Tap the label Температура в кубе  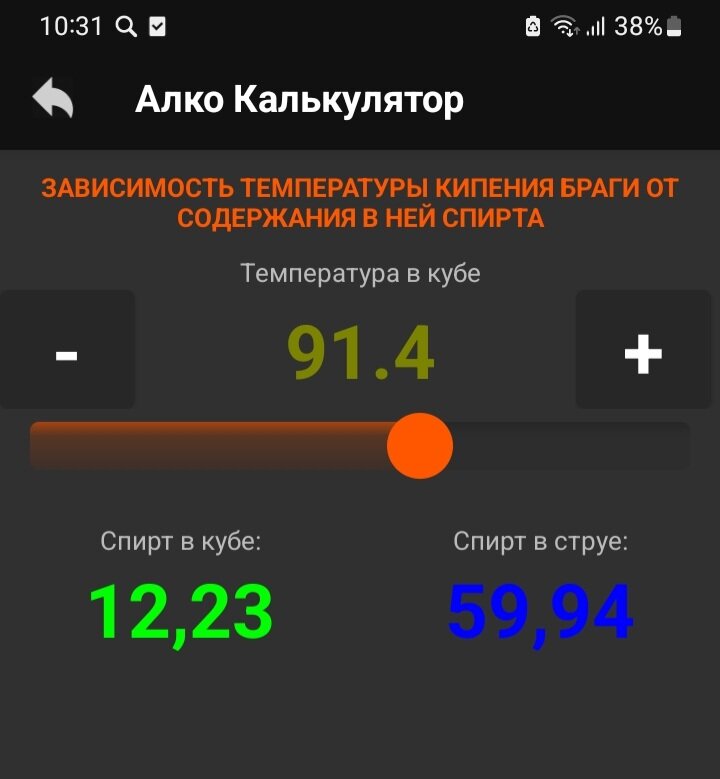360,272
